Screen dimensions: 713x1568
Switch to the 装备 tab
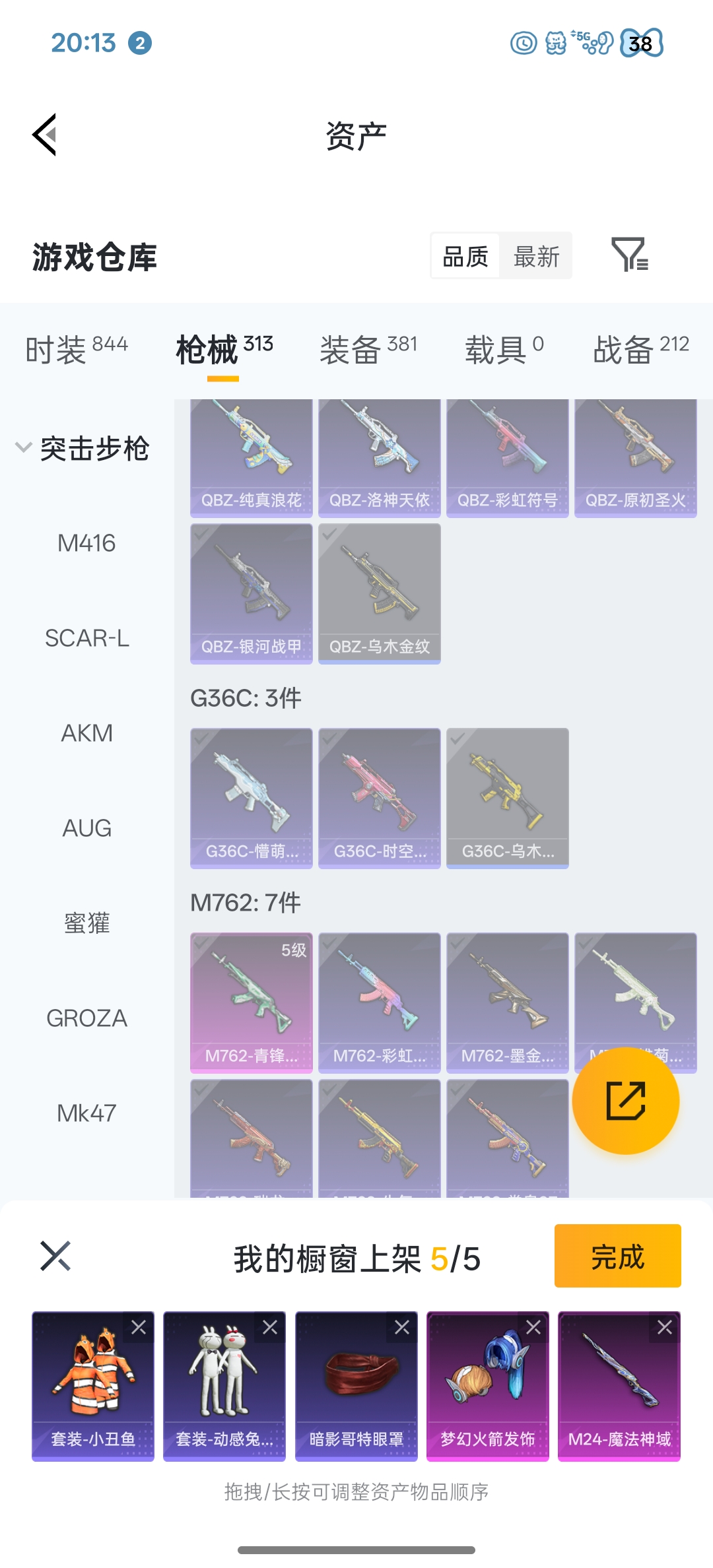[x=368, y=348]
